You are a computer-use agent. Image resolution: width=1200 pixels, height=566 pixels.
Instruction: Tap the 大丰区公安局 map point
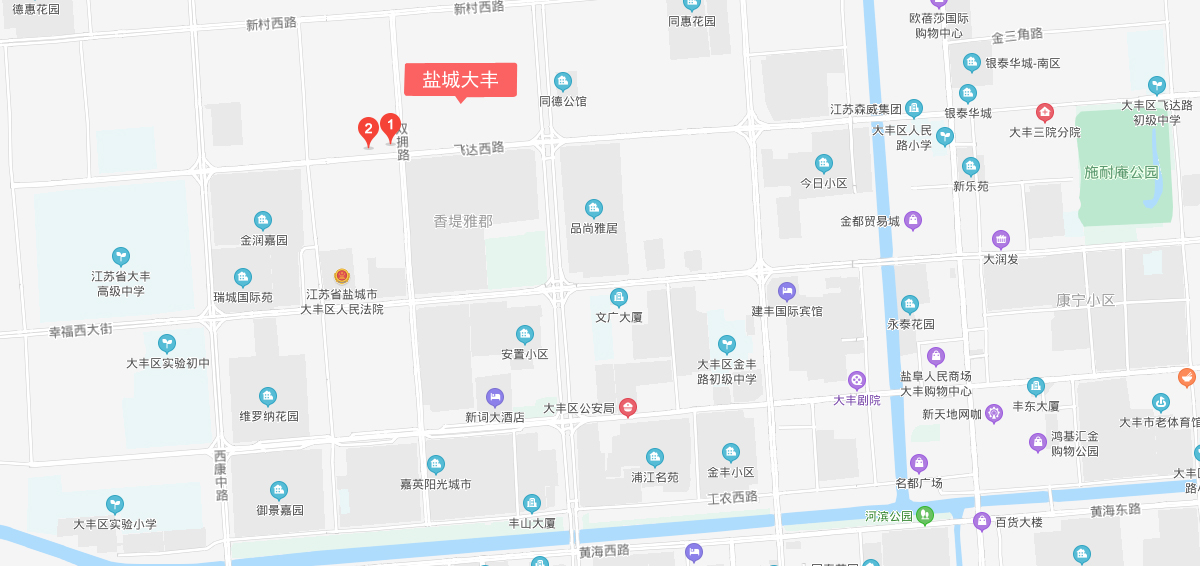pos(628,407)
